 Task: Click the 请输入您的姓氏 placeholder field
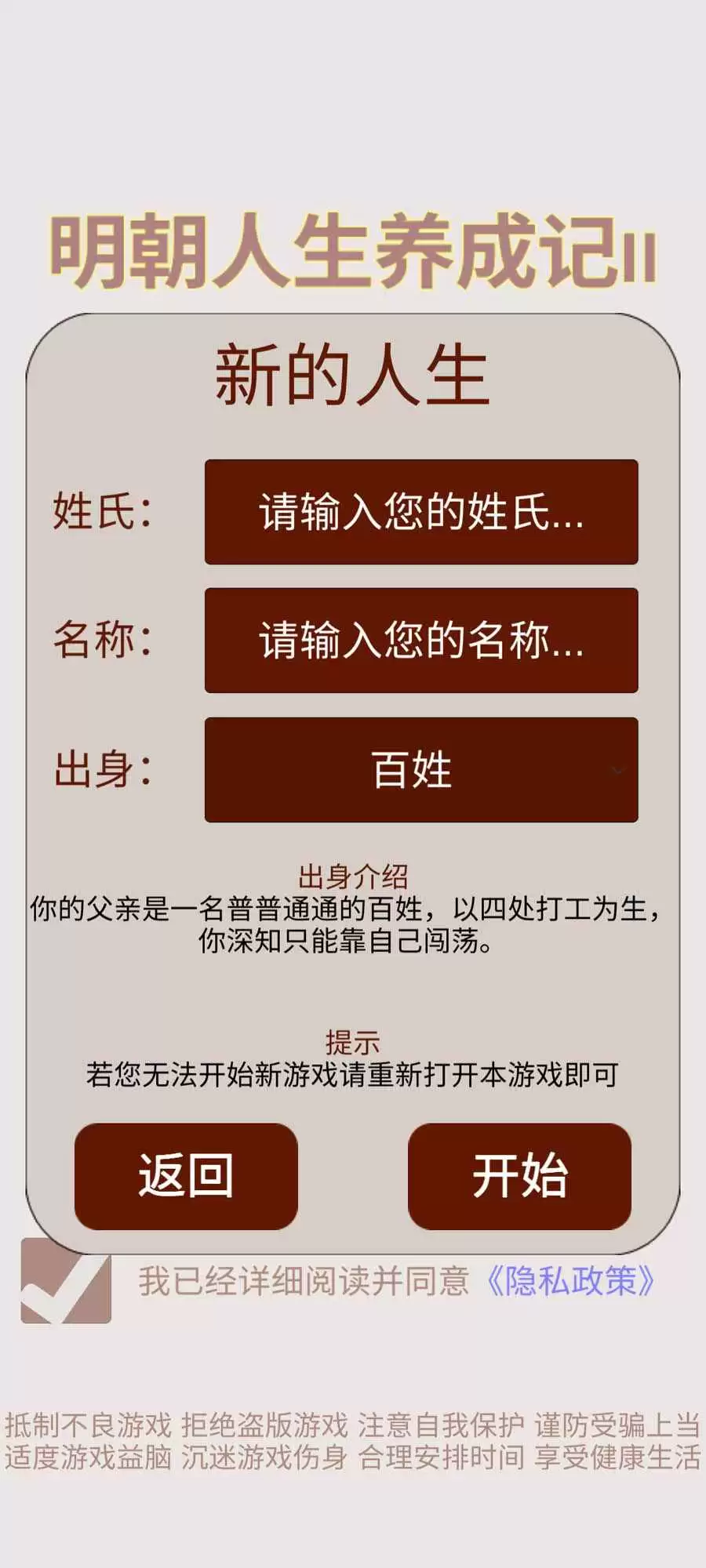(x=421, y=510)
